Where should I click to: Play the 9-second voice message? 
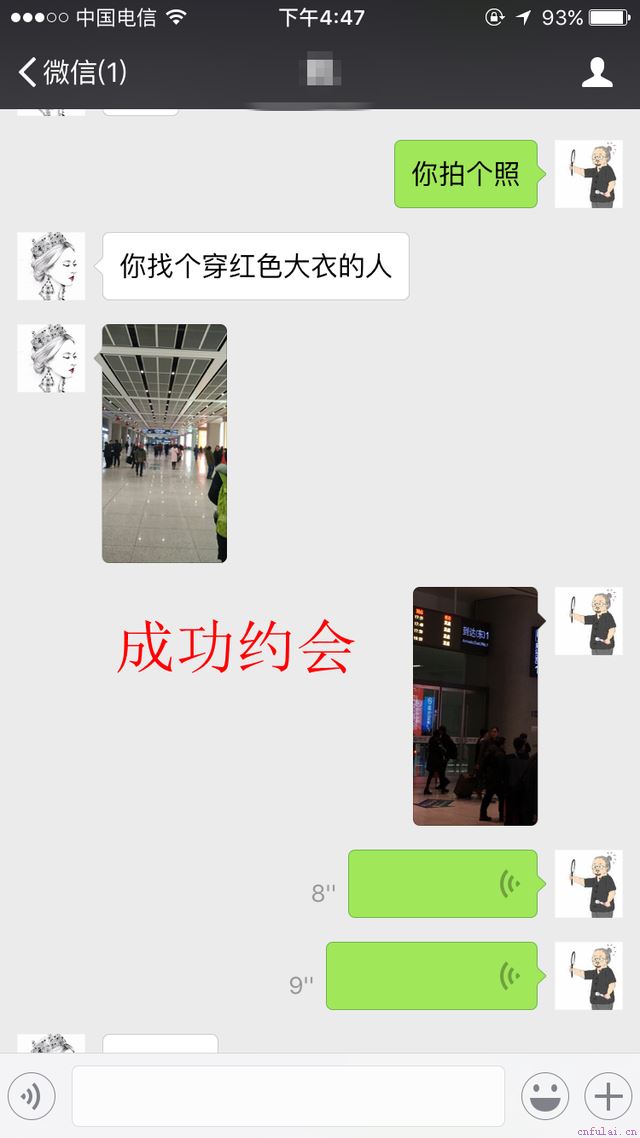coord(432,975)
